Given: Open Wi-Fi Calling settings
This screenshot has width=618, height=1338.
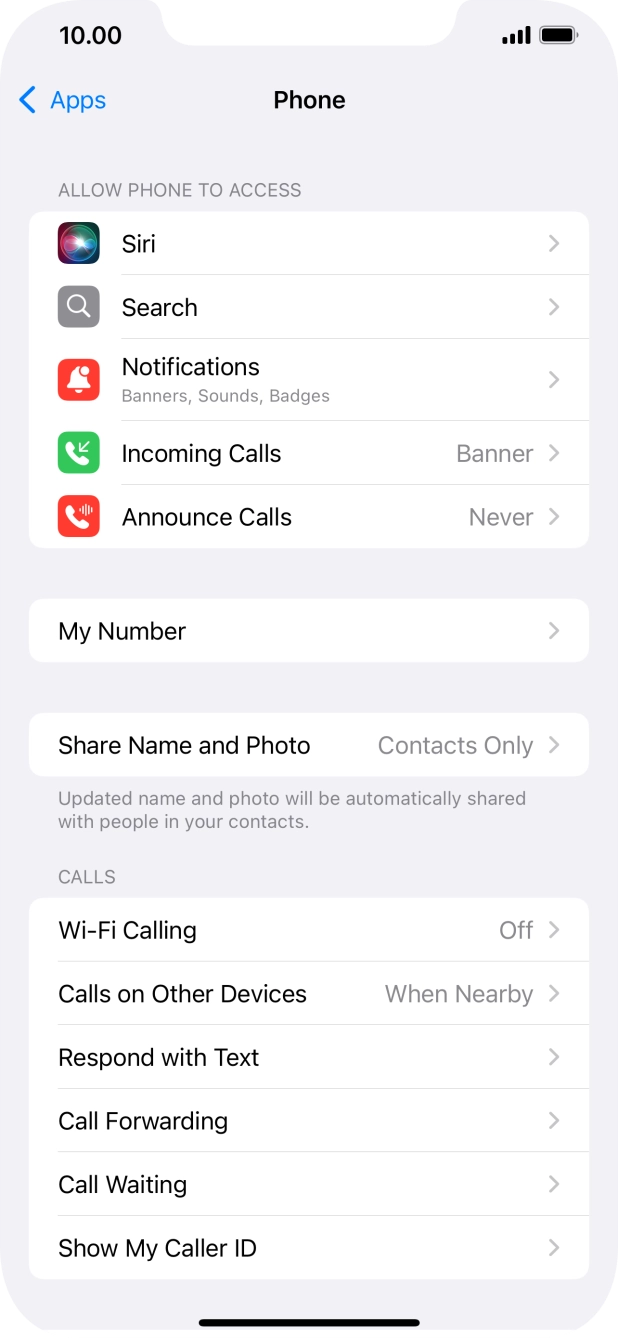Looking at the screenshot, I should point(308,930).
